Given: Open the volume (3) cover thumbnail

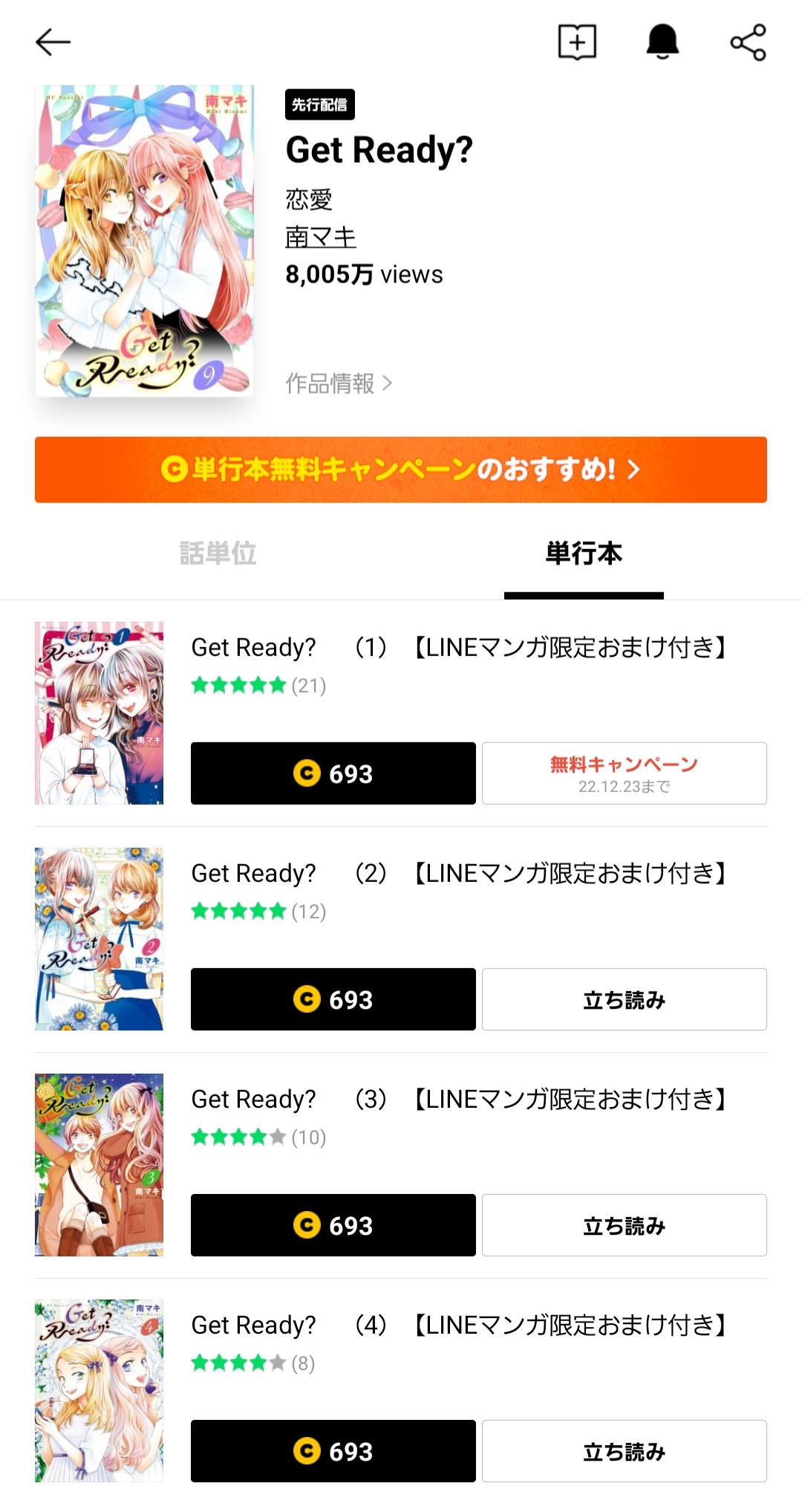Looking at the screenshot, I should click(x=99, y=1165).
